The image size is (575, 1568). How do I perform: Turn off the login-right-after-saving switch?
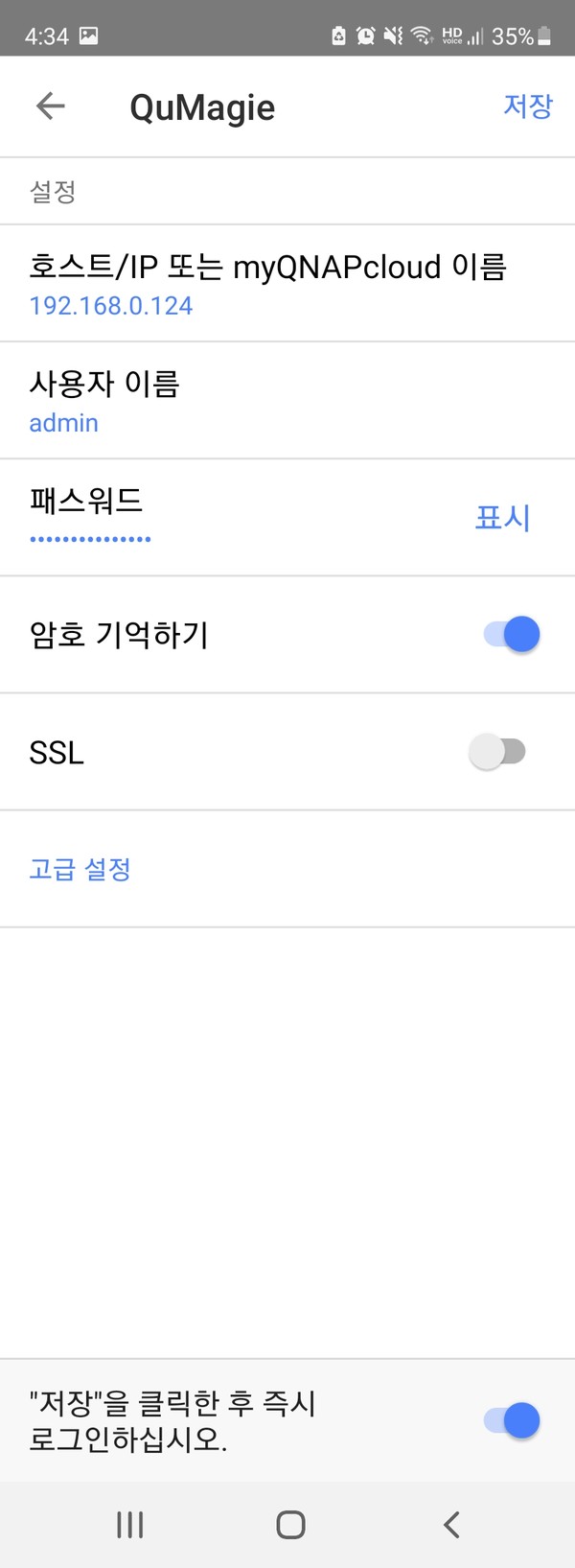512,1420
